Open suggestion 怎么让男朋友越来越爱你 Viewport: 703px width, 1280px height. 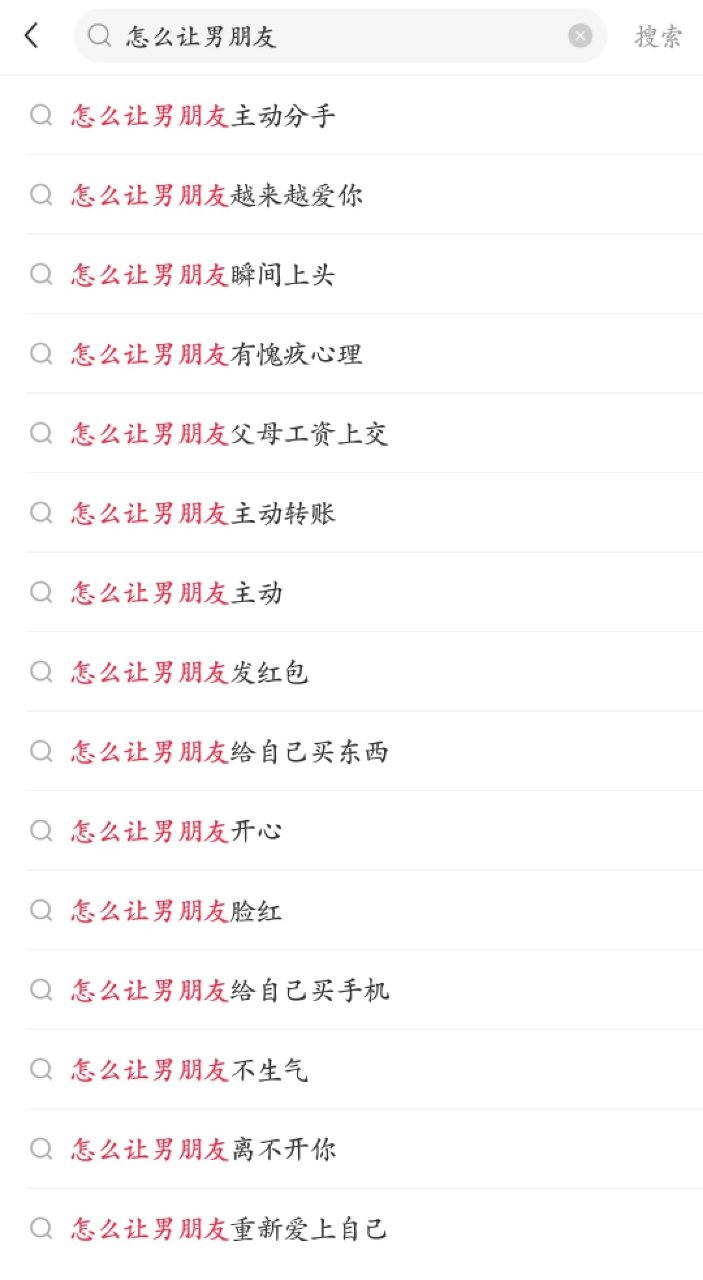(x=217, y=195)
